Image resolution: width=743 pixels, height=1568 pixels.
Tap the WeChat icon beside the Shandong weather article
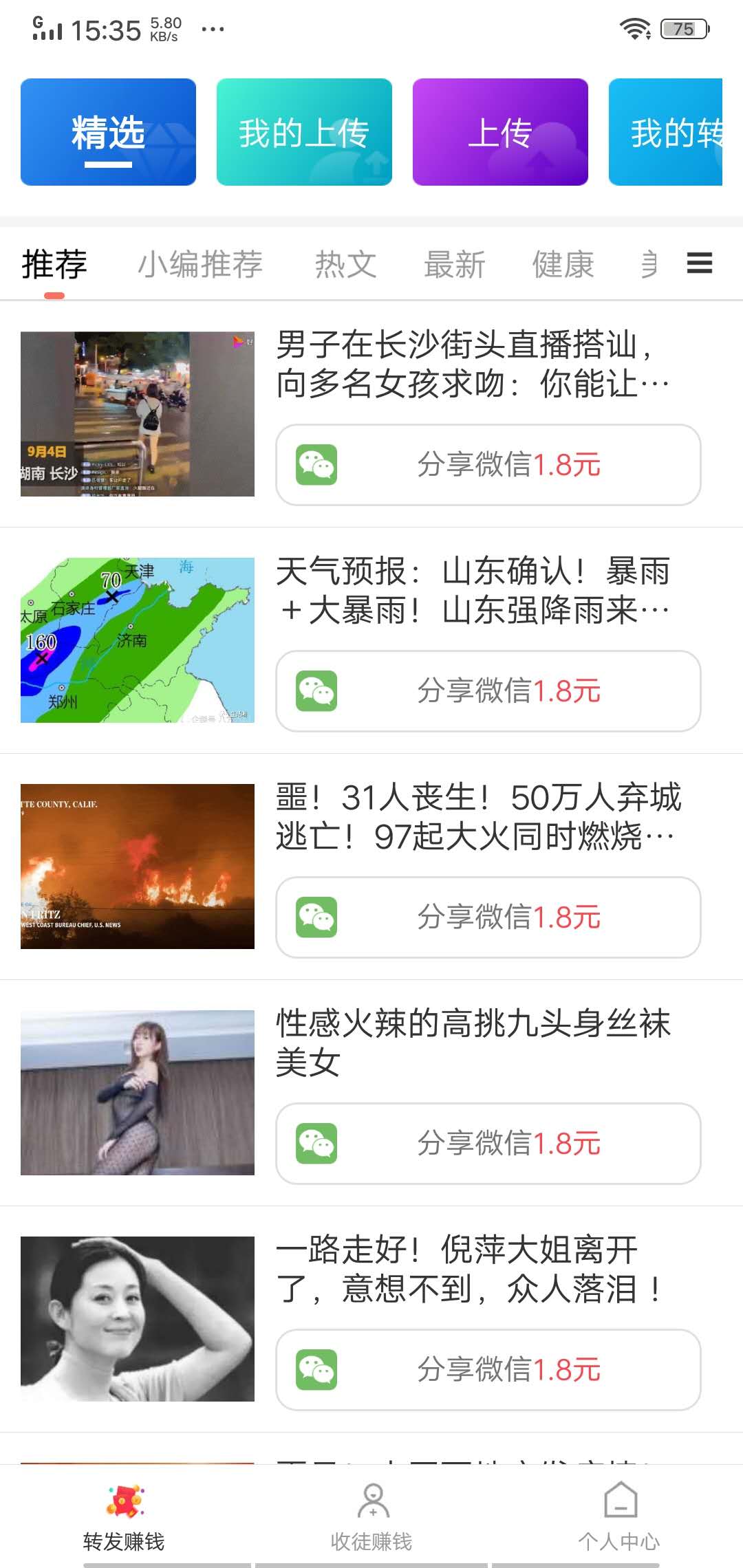pos(315,691)
